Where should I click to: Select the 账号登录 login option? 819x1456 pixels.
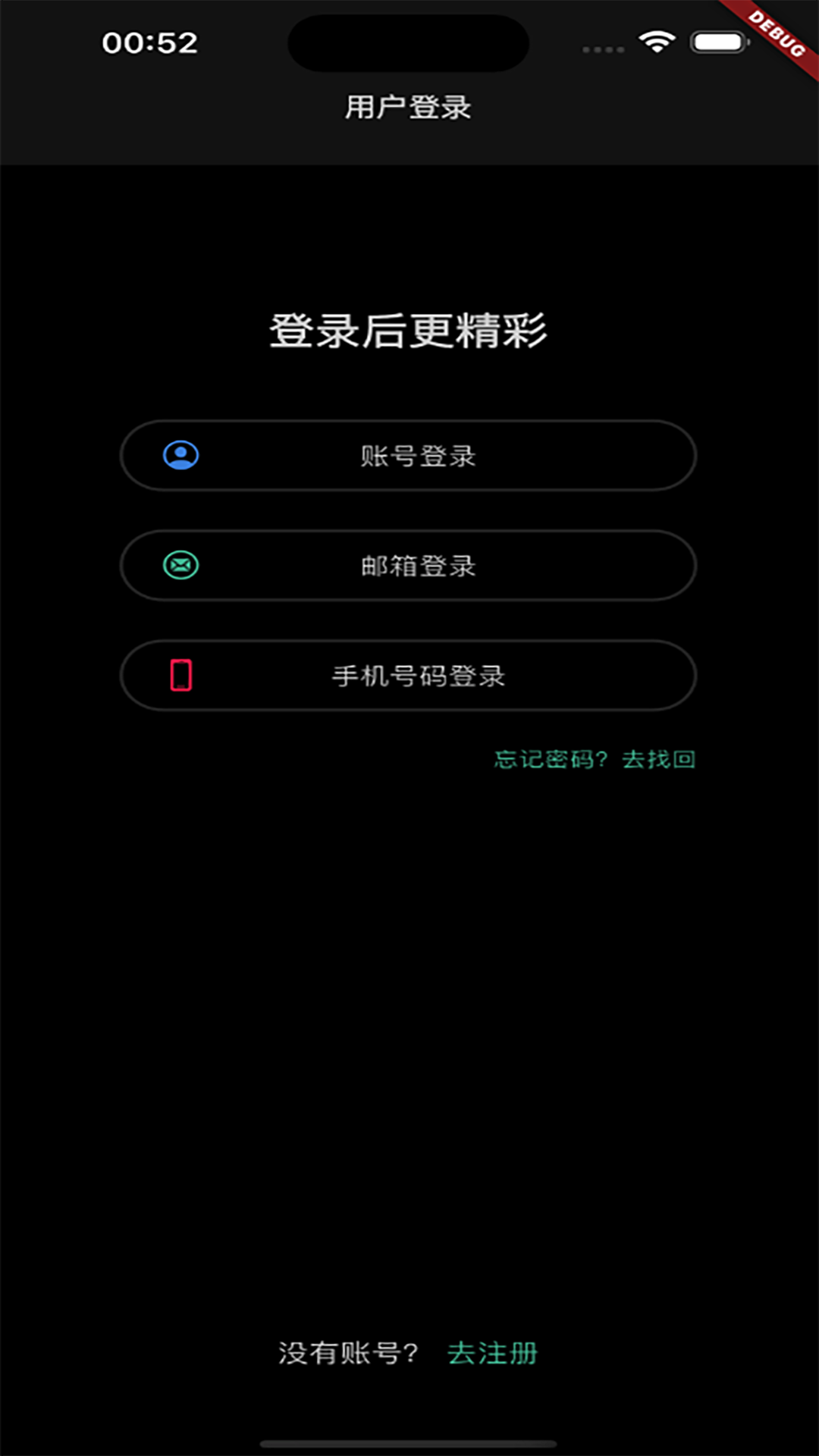pyautogui.click(x=408, y=456)
